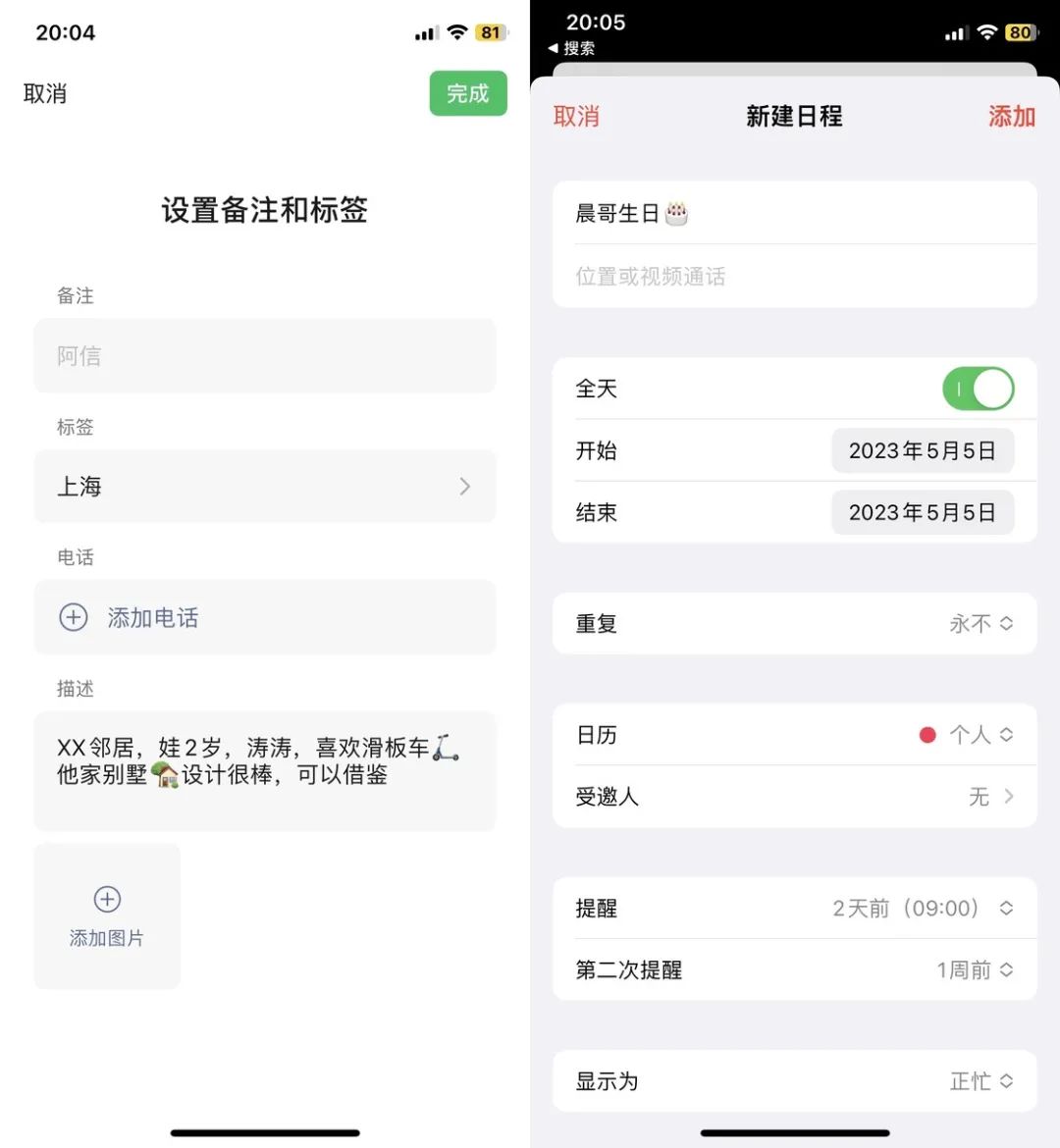Change the 开始 date 2023年5月5日

click(x=923, y=450)
